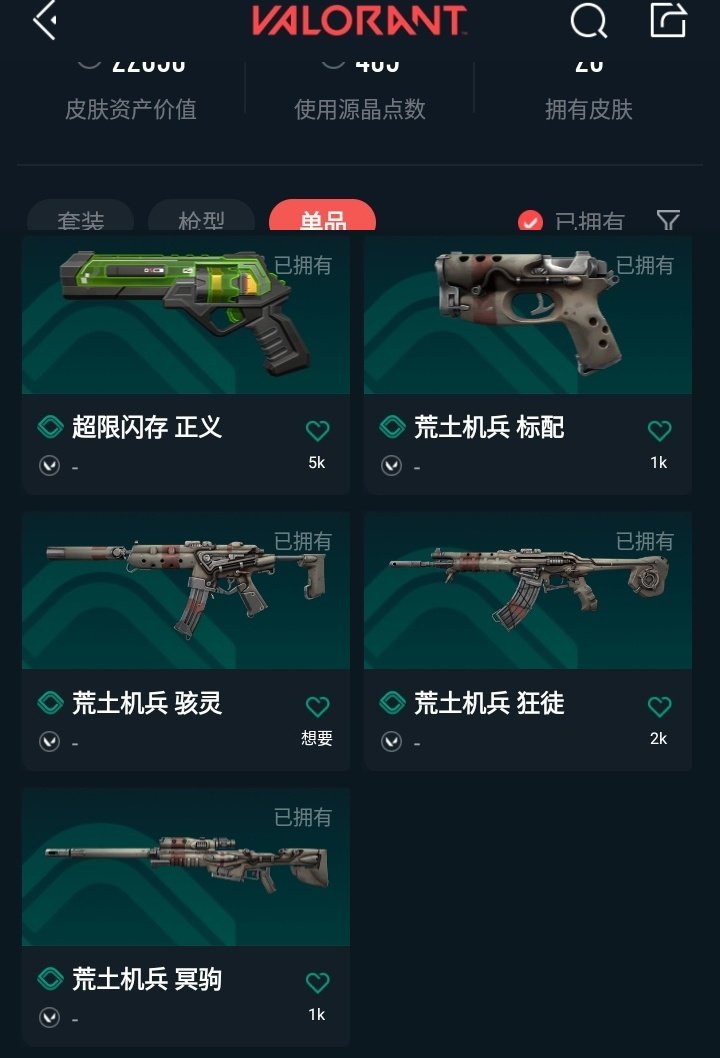Tap the share icon top right
Screen dimensions: 720x1058
point(668,22)
